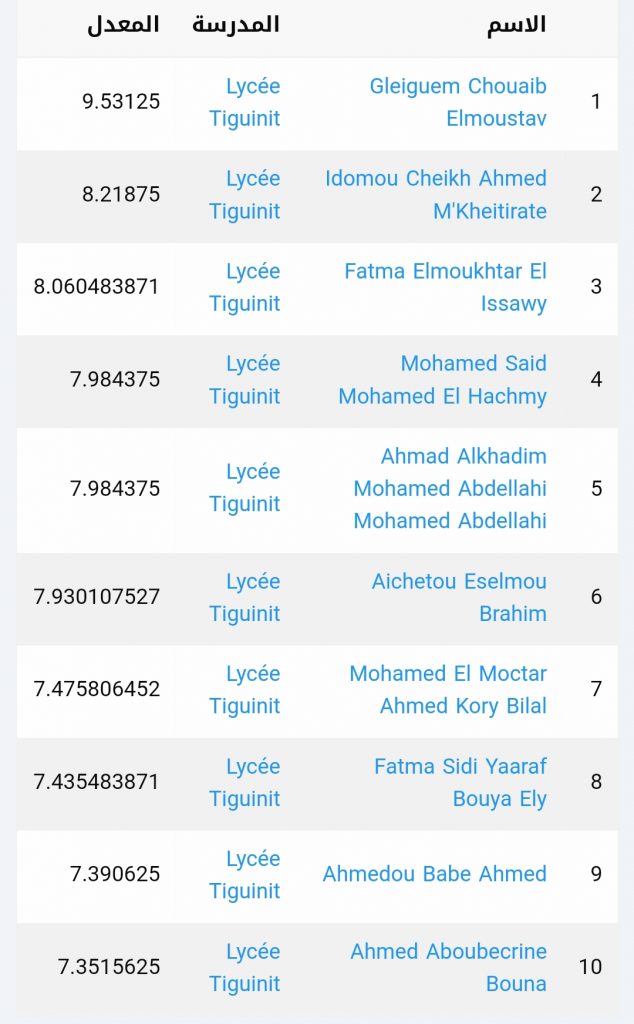Tap Lycée Tiguinit school in Ahmedou Babe row

(x=244, y=875)
